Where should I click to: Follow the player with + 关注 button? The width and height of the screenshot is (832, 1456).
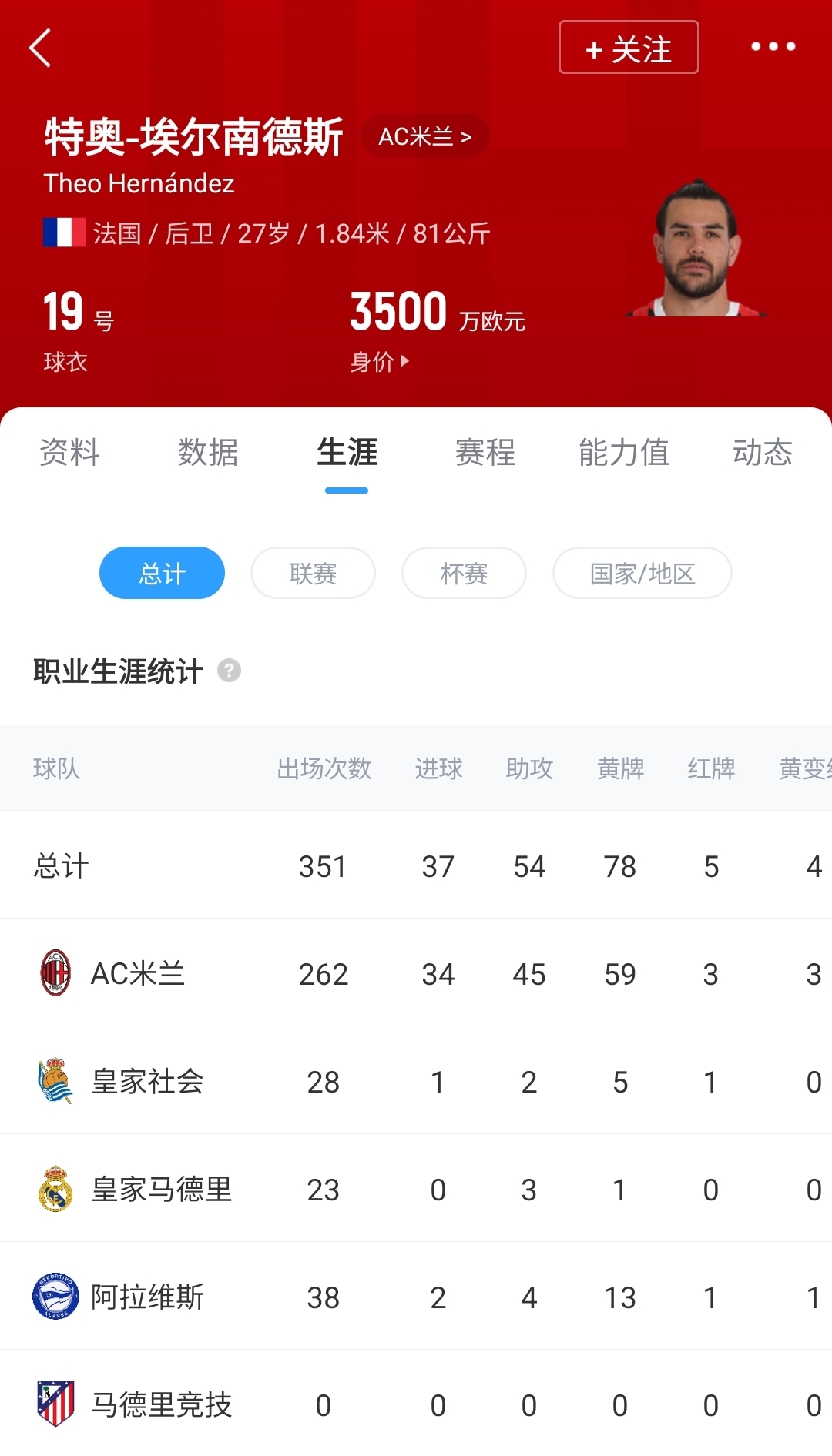click(629, 48)
